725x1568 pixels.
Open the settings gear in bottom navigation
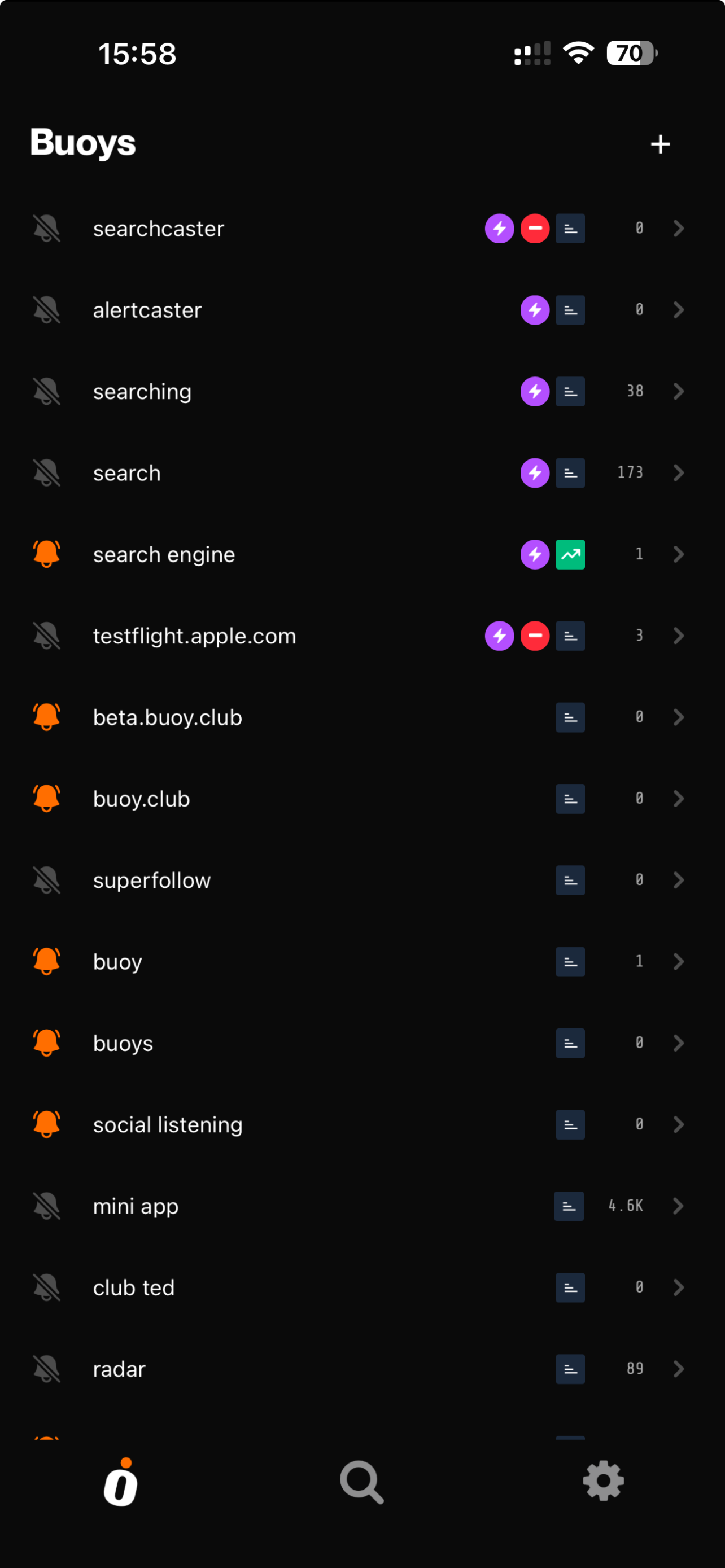pyautogui.click(x=603, y=1482)
